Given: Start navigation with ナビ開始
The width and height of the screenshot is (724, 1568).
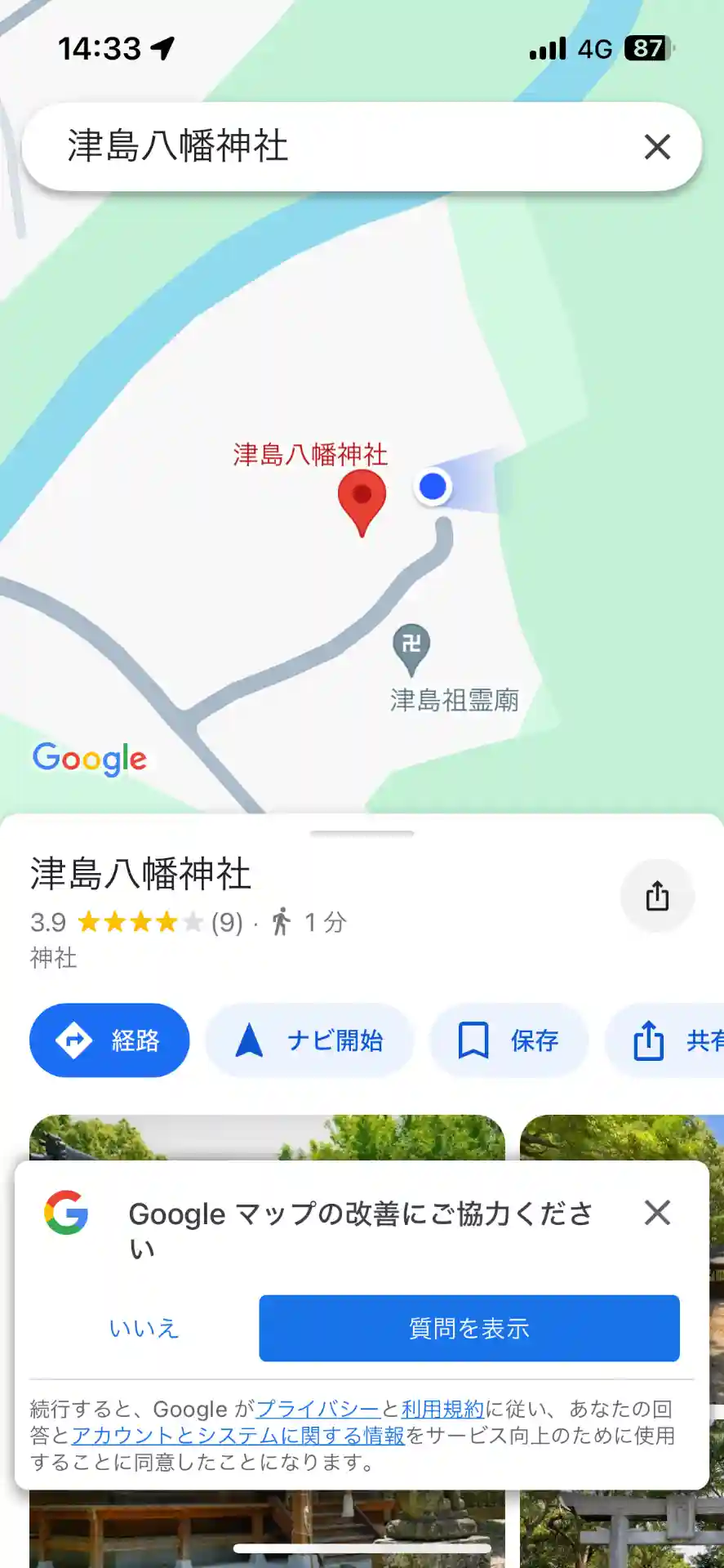Looking at the screenshot, I should click(309, 1040).
